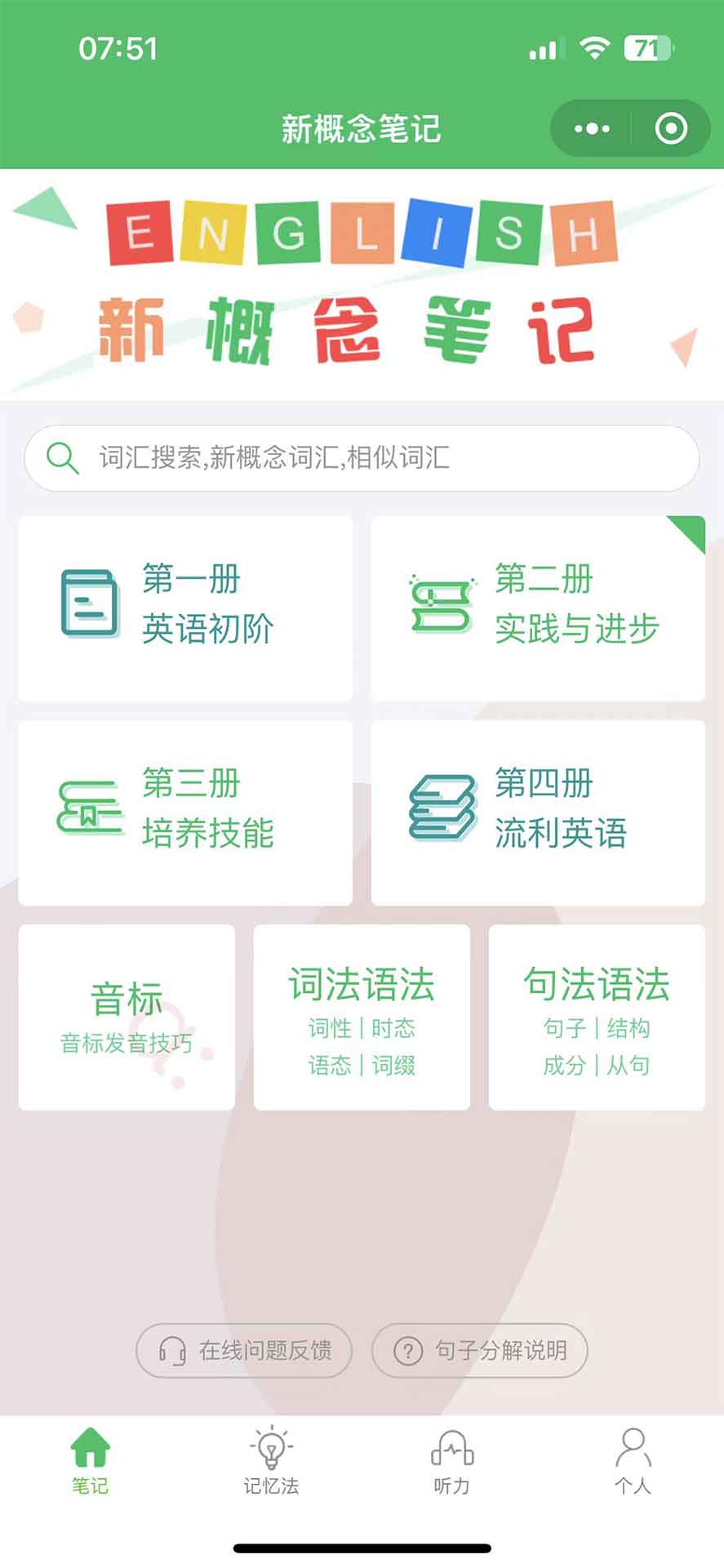
Task: Tap the 在线问题反馈 button
Action: tap(244, 1350)
